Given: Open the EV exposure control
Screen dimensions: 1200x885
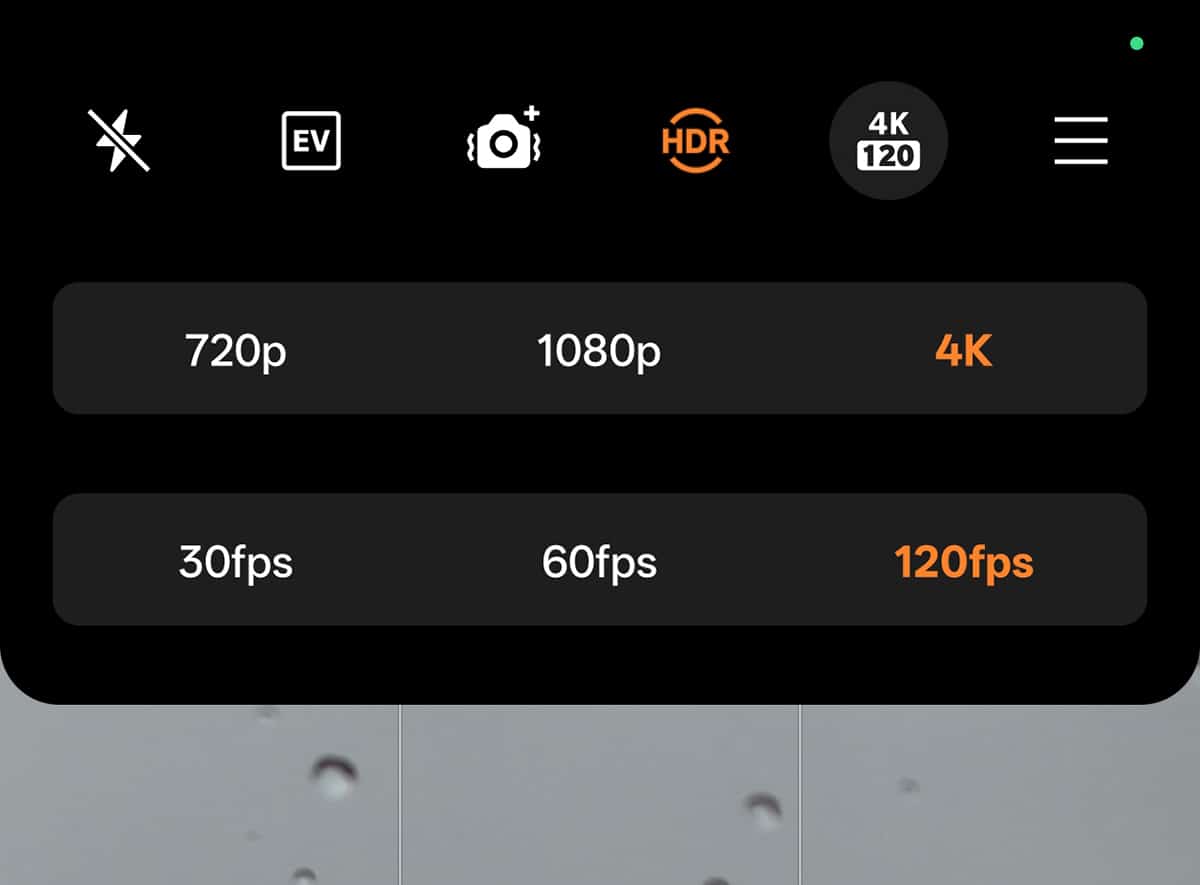Looking at the screenshot, I should 311,141.
